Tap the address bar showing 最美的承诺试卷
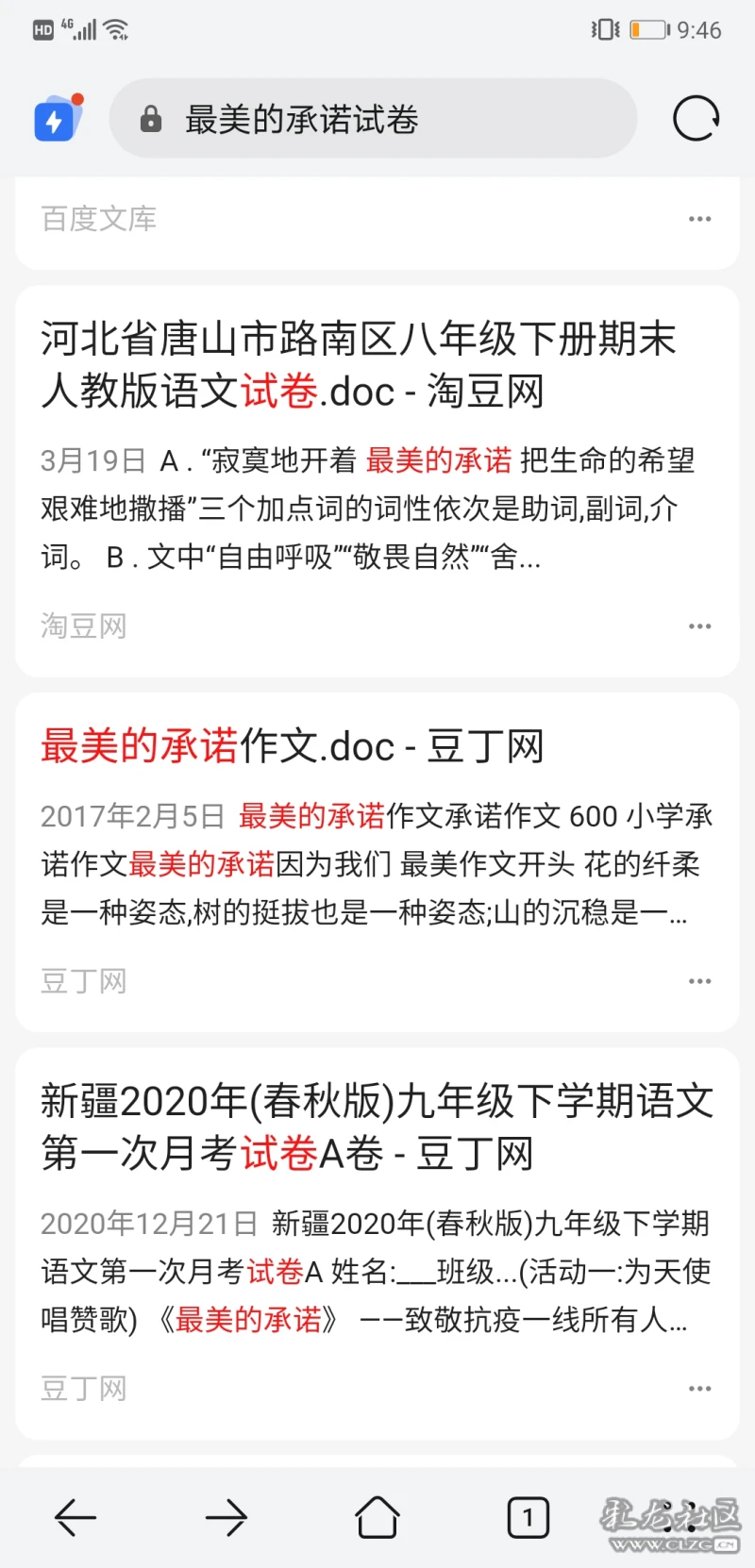This screenshot has width=755, height=1568. point(374,119)
